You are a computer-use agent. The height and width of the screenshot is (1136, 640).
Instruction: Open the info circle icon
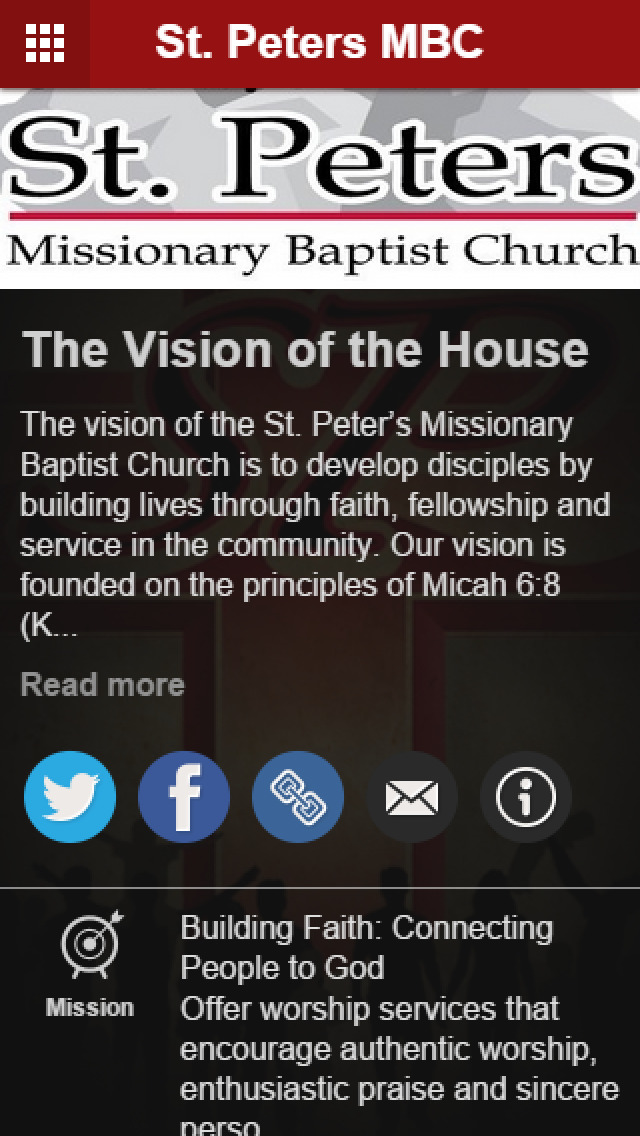point(525,796)
